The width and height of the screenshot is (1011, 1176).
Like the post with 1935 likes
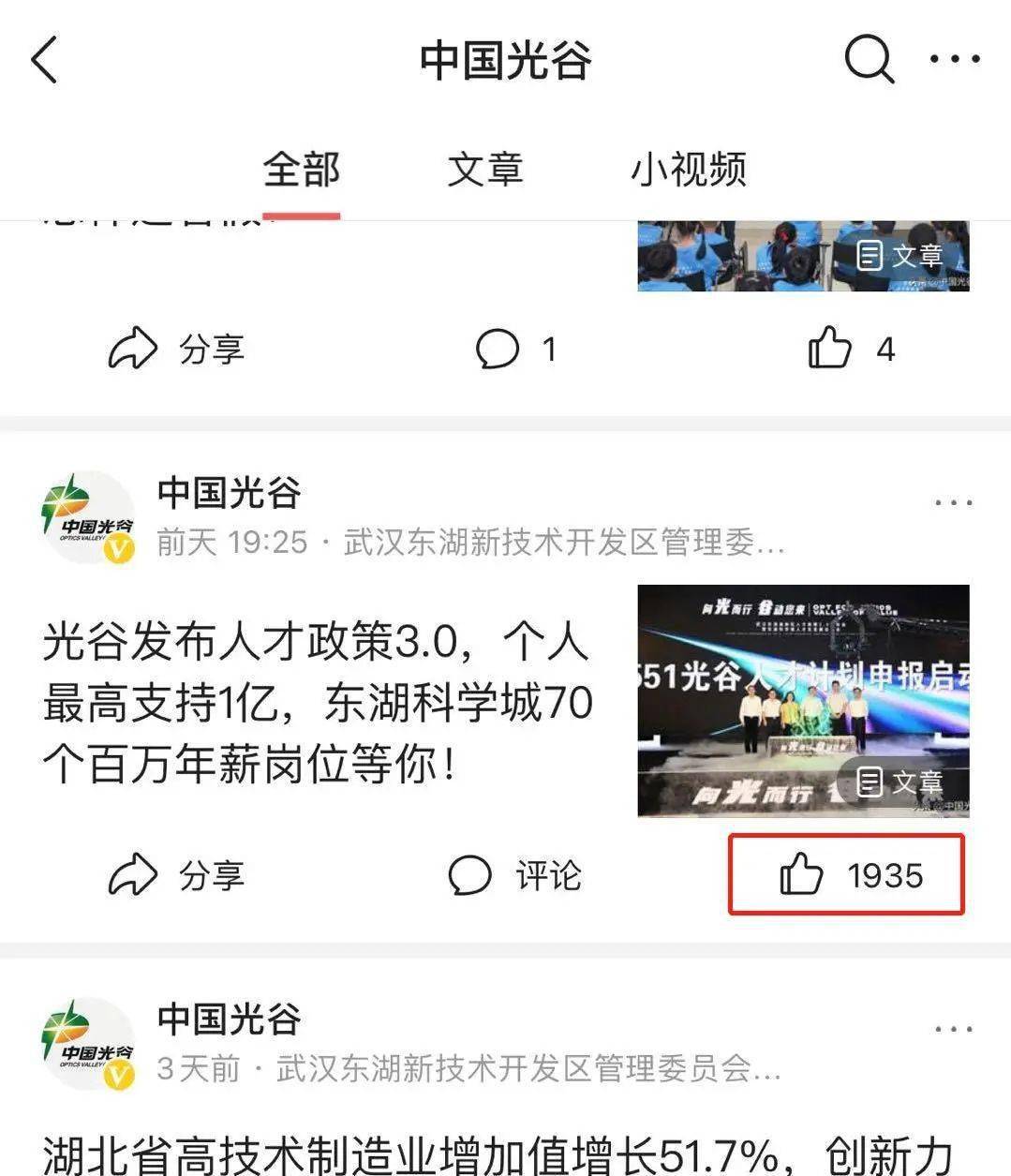click(x=846, y=875)
